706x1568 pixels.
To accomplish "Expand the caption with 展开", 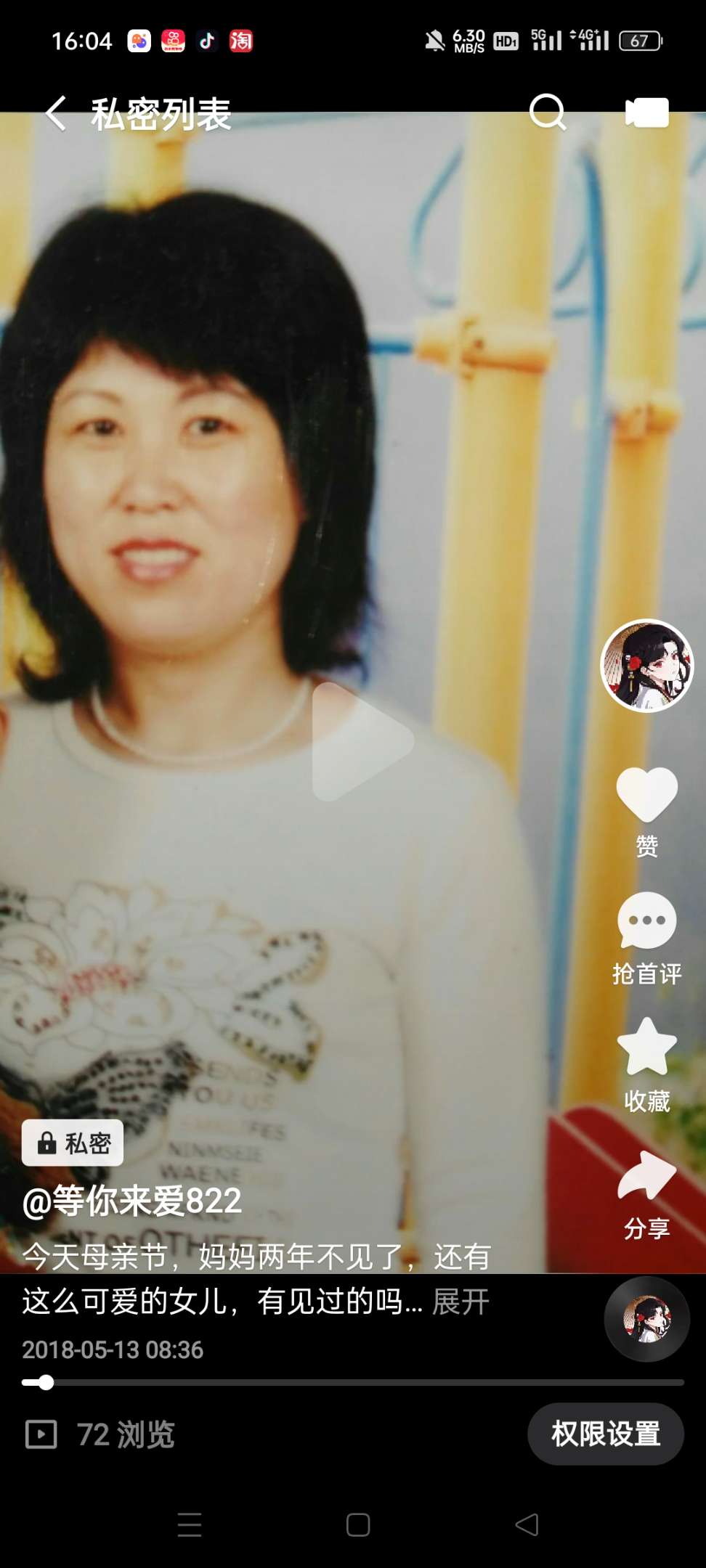I will coord(460,1302).
